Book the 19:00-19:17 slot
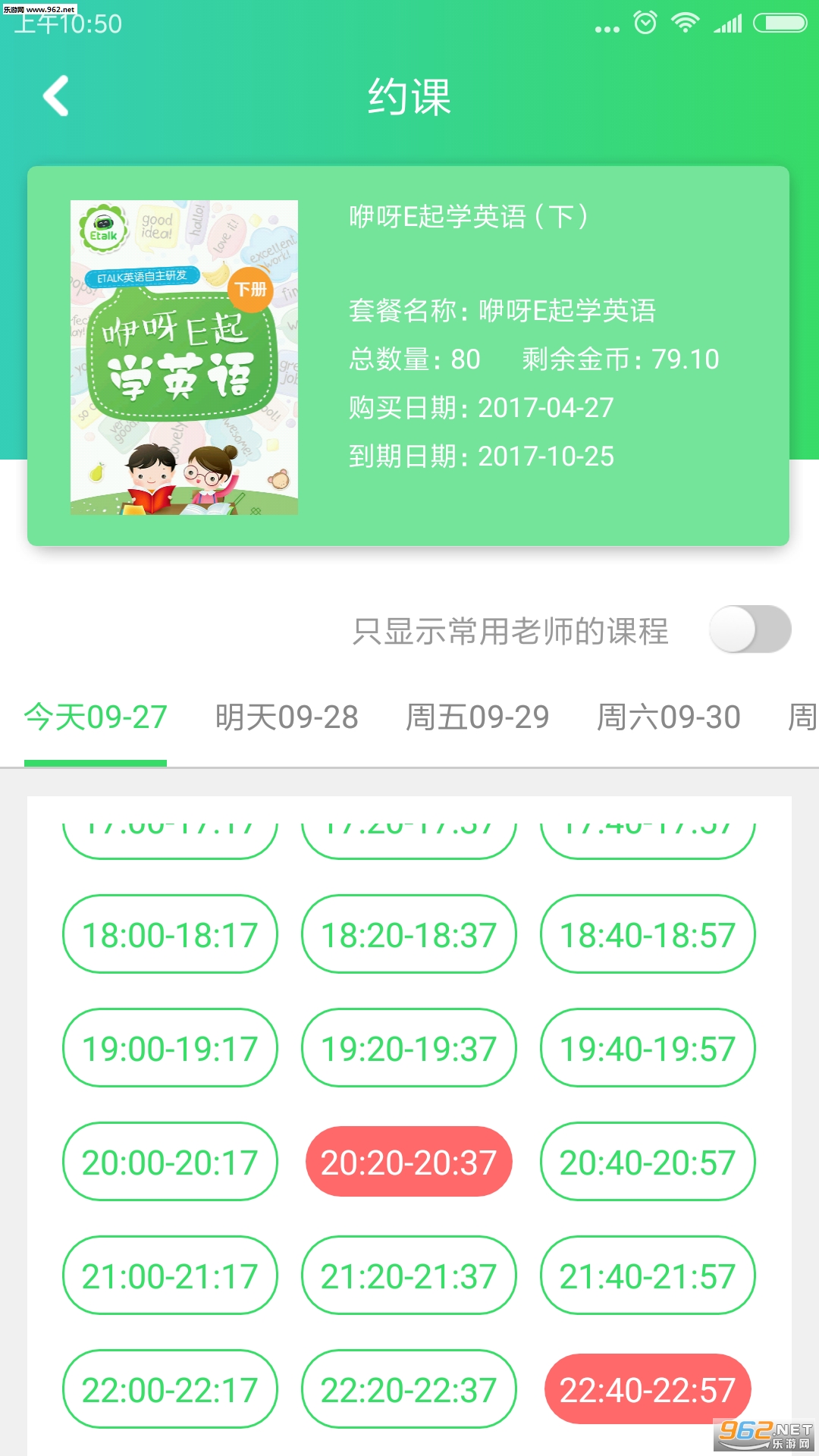Image resolution: width=819 pixels, height=1456 pixels. pos(170,1048)
